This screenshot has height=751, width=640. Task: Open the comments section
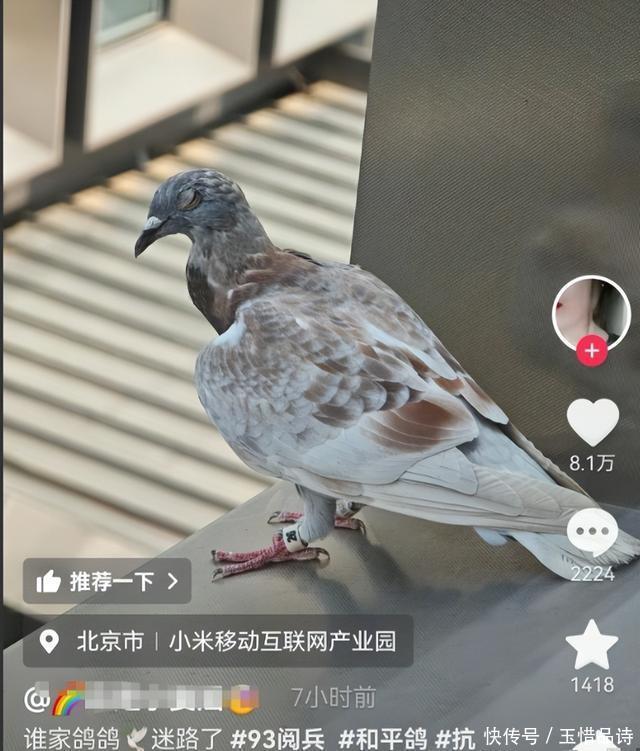[592, 533]
